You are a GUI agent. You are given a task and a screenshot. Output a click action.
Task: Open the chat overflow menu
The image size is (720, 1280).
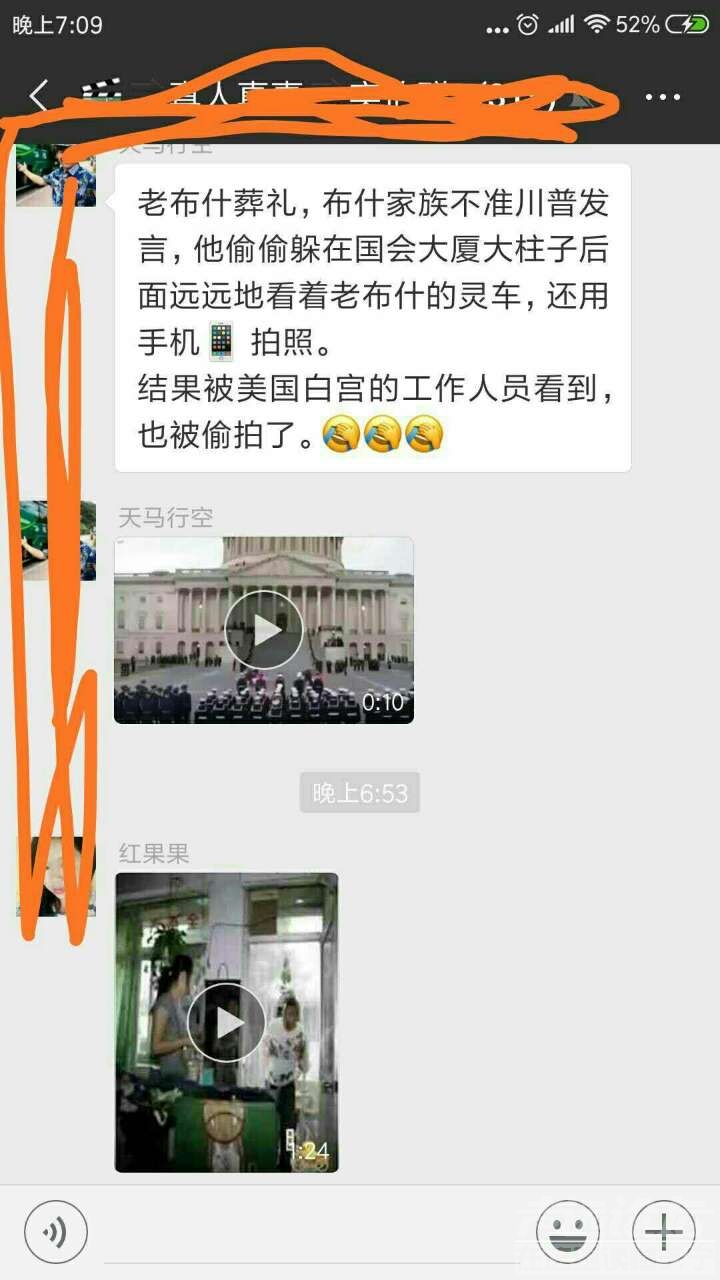point(662,97)
